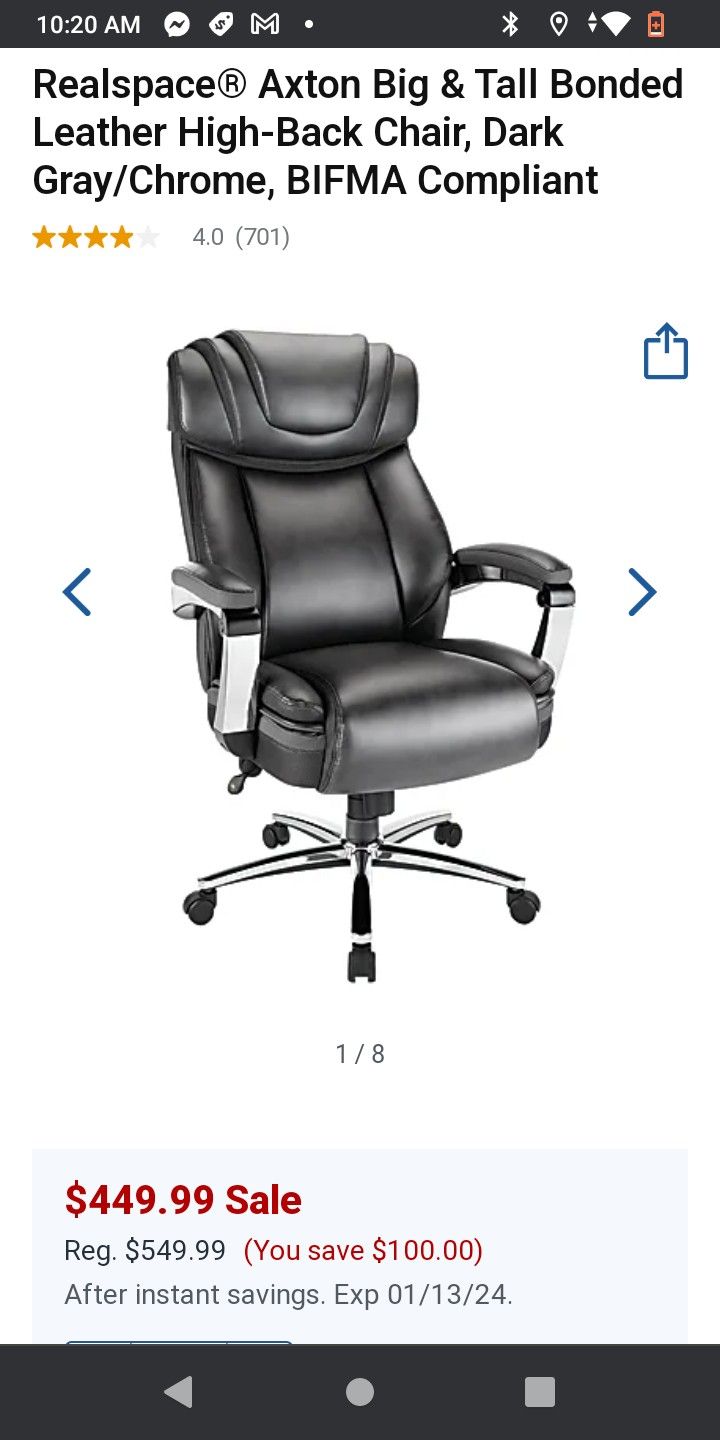The height and width of the screenshot is (1440, 720).
Task: Open the 701 customer reviews
Action: click(x=262, y=237)
